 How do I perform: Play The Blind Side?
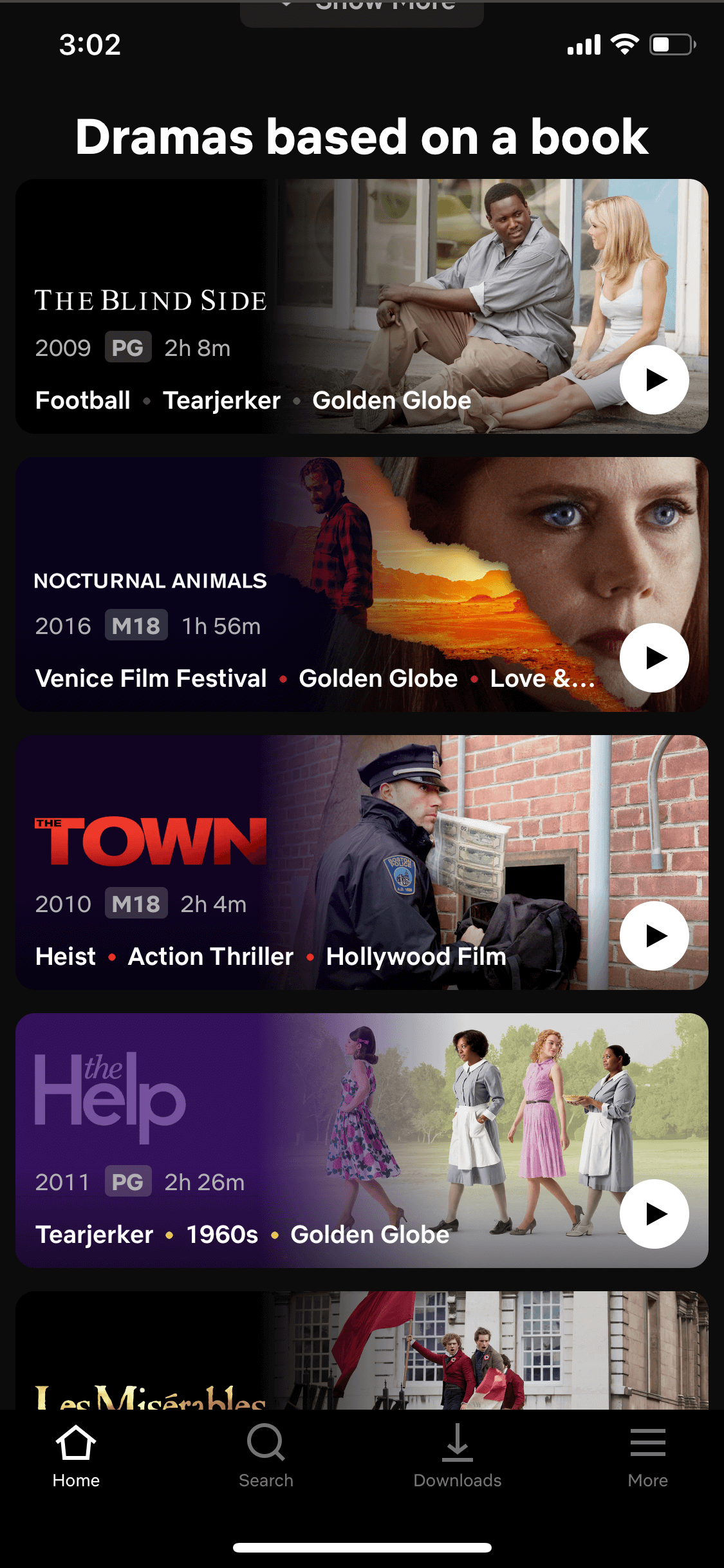tap(654, 380)
